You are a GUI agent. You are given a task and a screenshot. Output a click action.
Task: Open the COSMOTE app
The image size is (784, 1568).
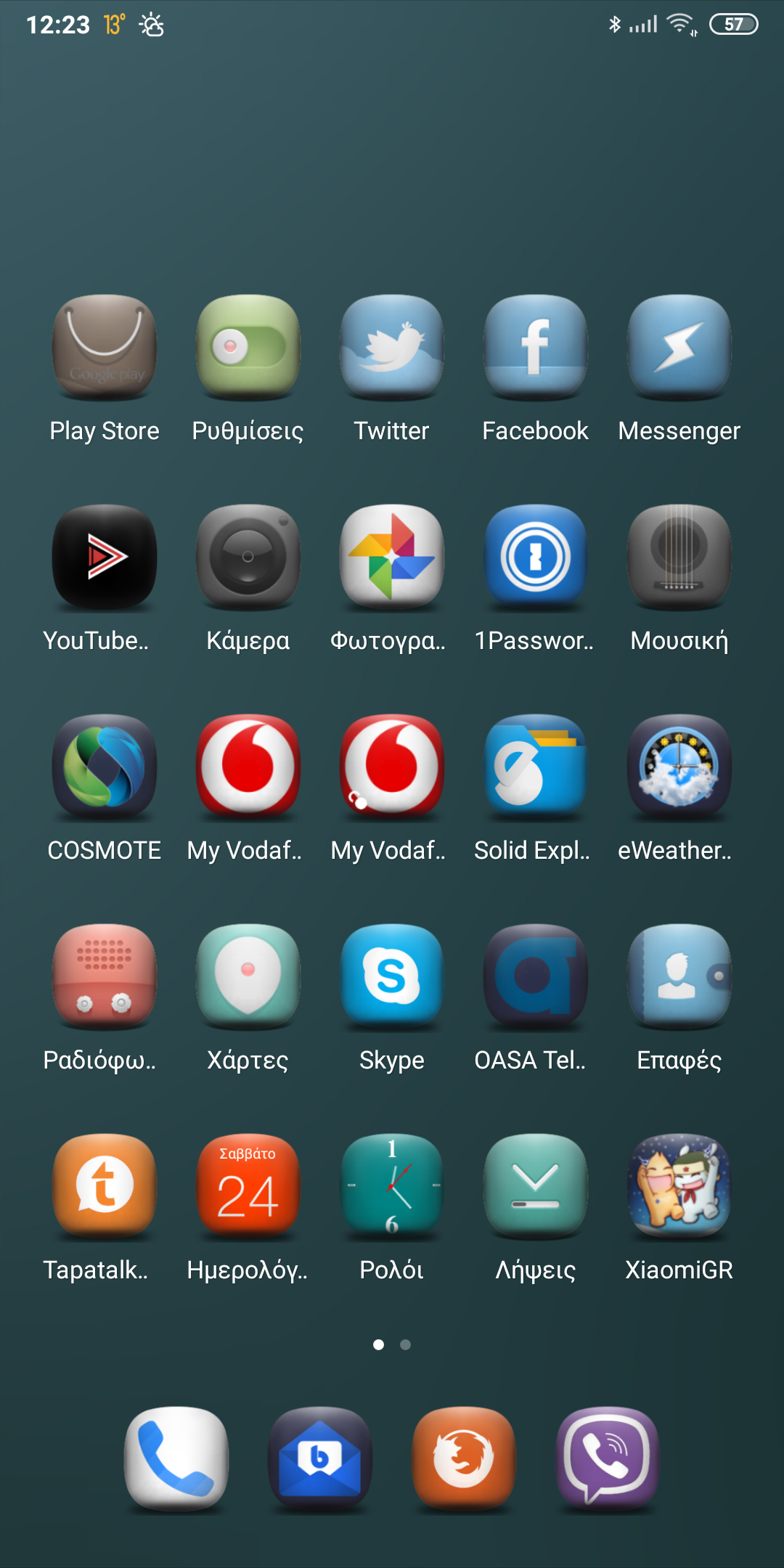pyautogui.click(x=105, y=767)
